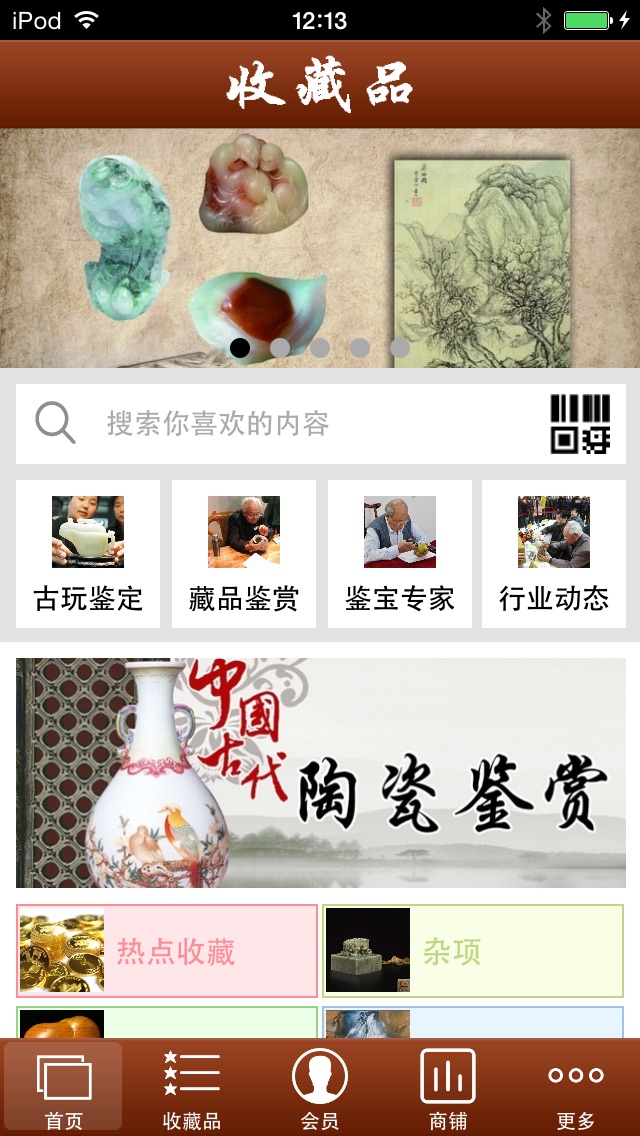Open the 中国古代陶瓷鉴赏 banner
Image resolution: width=640 pixels, height=1136 pixels.
320,772
